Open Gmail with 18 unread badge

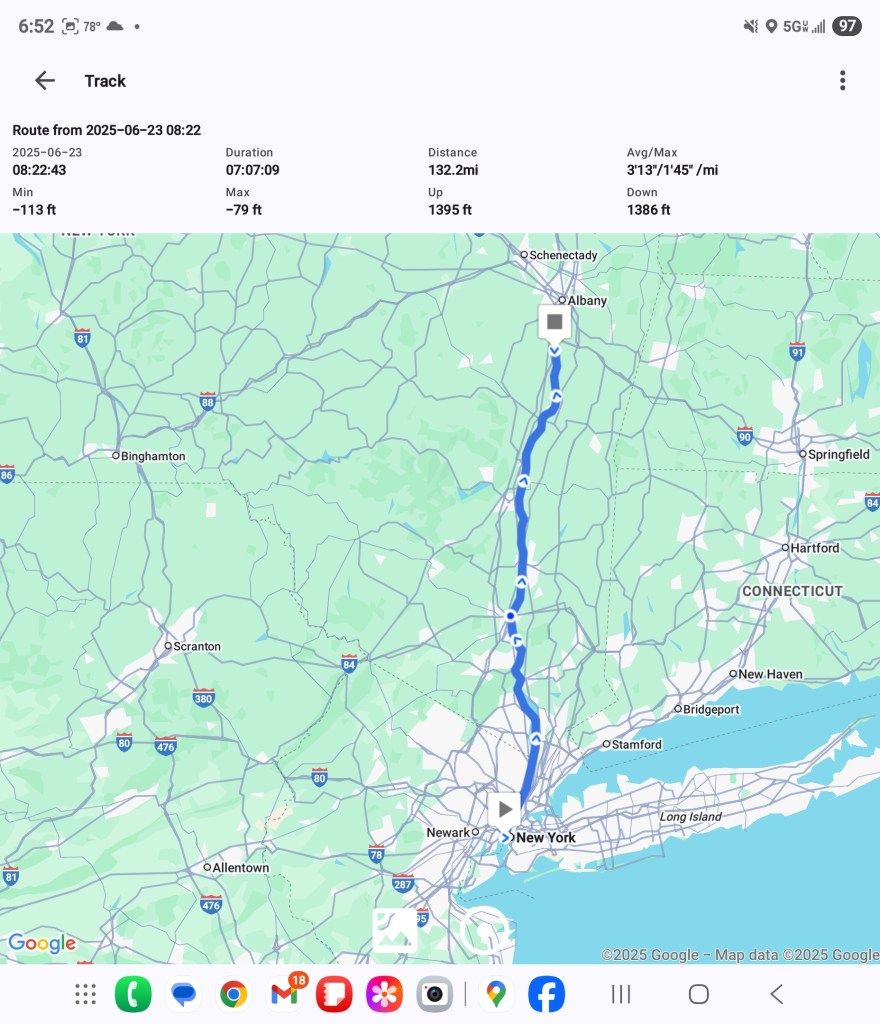click(x=285, y=994)
